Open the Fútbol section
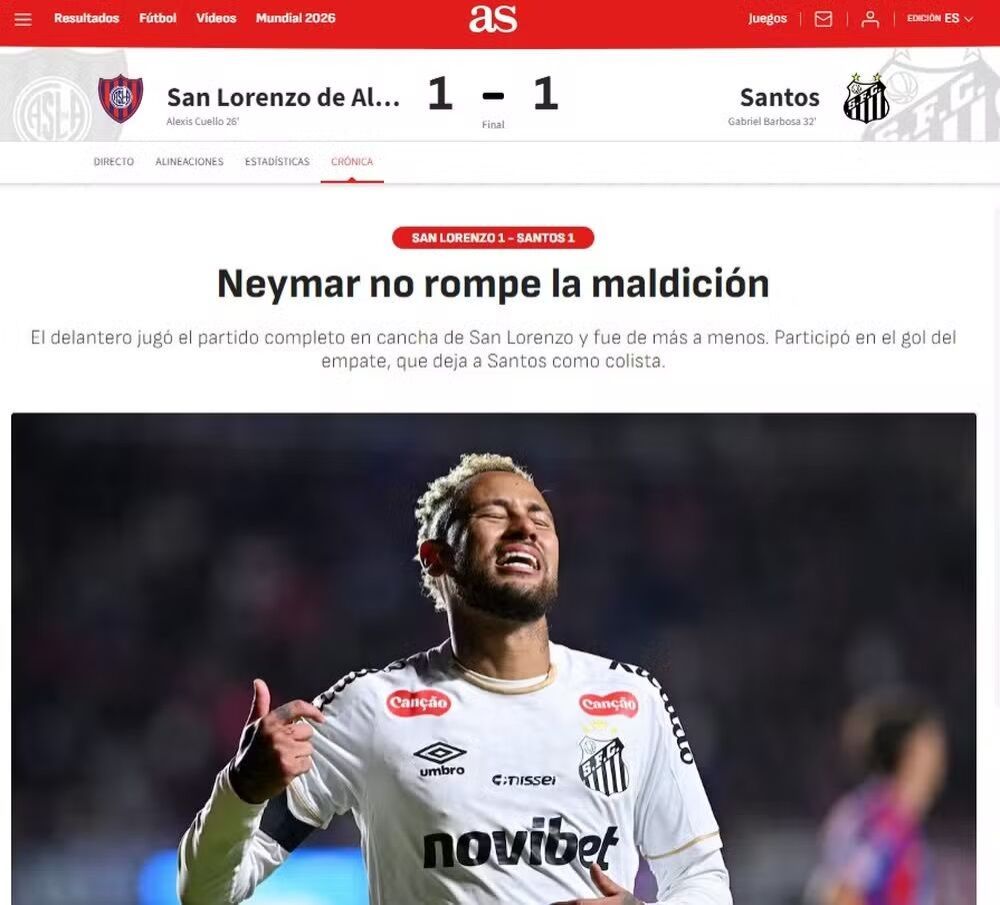This screenshot has width=1000, height=905. click(157, 18)
